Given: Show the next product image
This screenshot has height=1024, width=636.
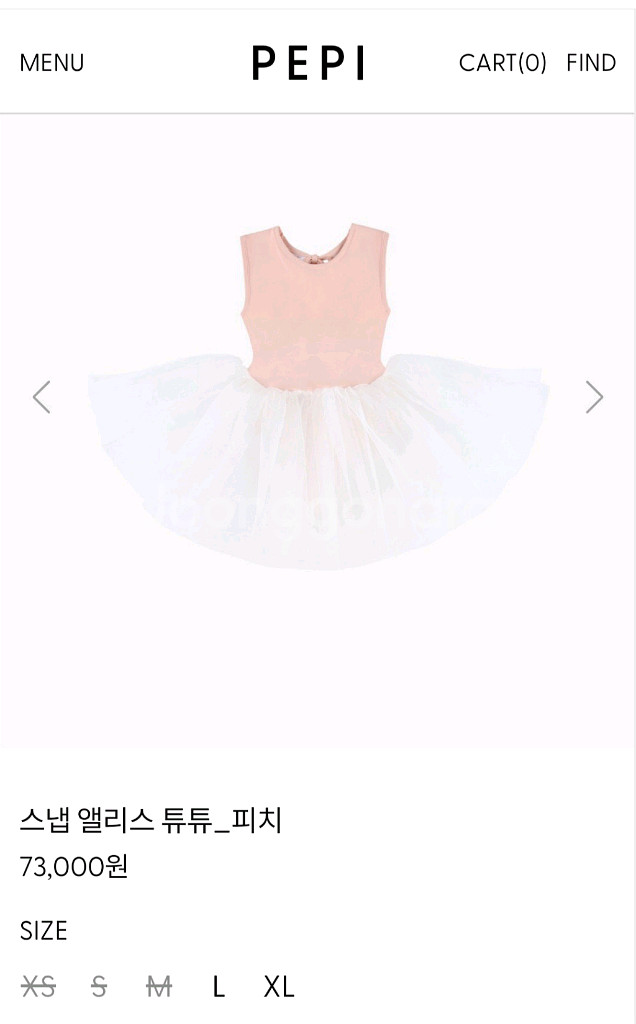Looking at the screenshot, I should (594, 397).
